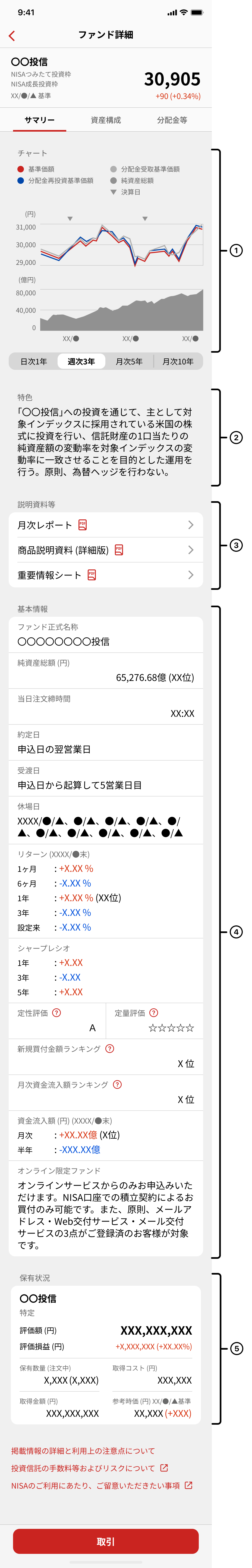This screenshot has width=252, height=1568.
Task: Open 掲載情報の詳細と利用上の注意点について link
Action: [x=83, y=1451]
